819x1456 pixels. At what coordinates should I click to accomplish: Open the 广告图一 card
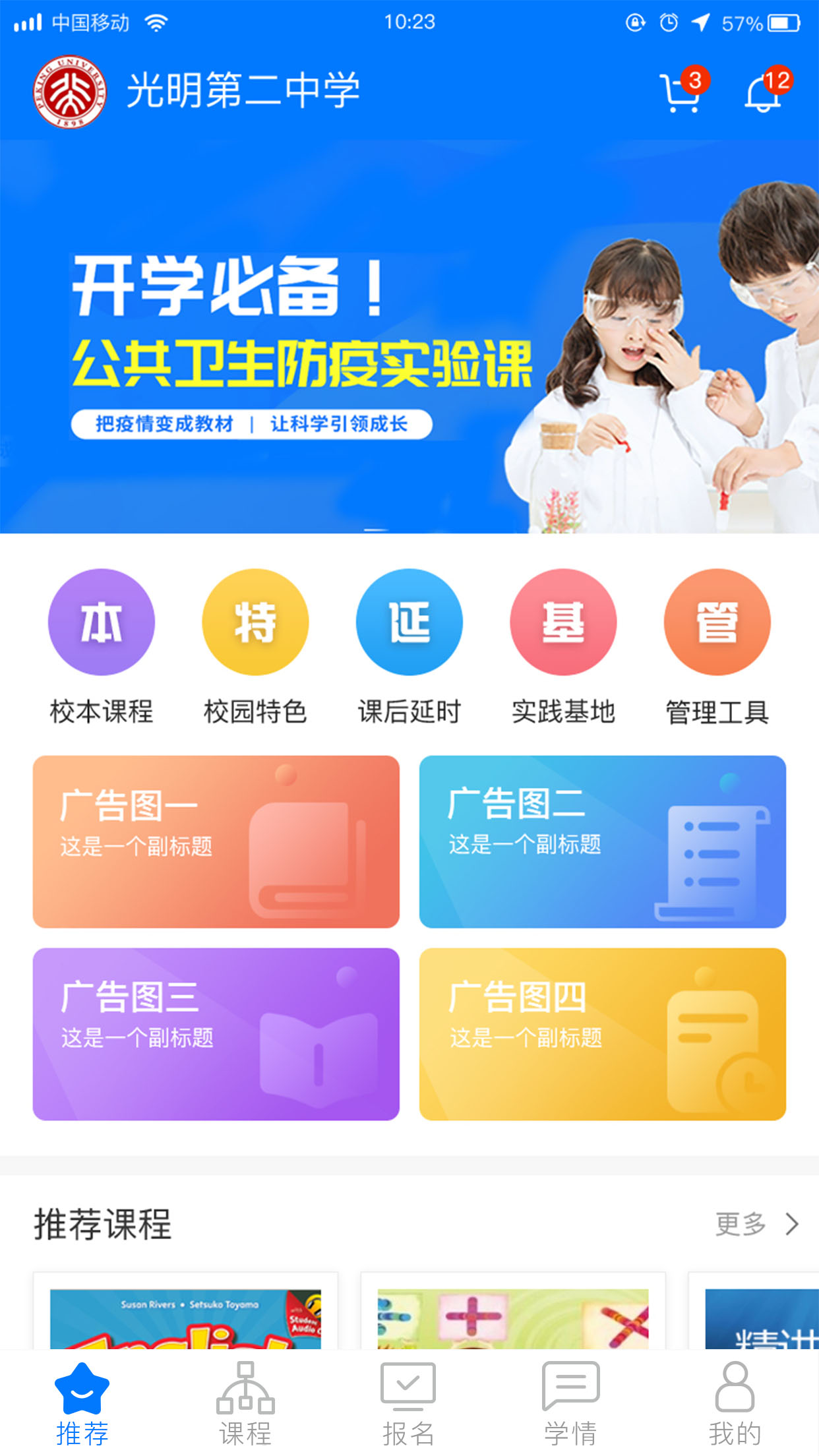tap(216, 841)
